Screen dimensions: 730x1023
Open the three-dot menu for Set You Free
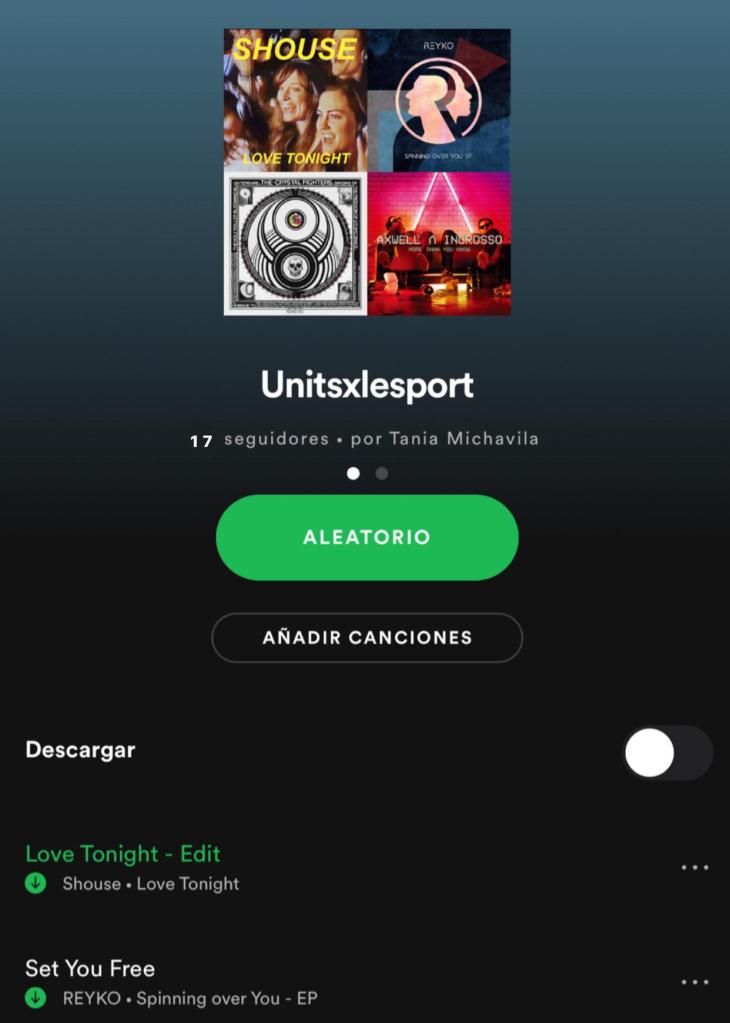pos(694,982)
